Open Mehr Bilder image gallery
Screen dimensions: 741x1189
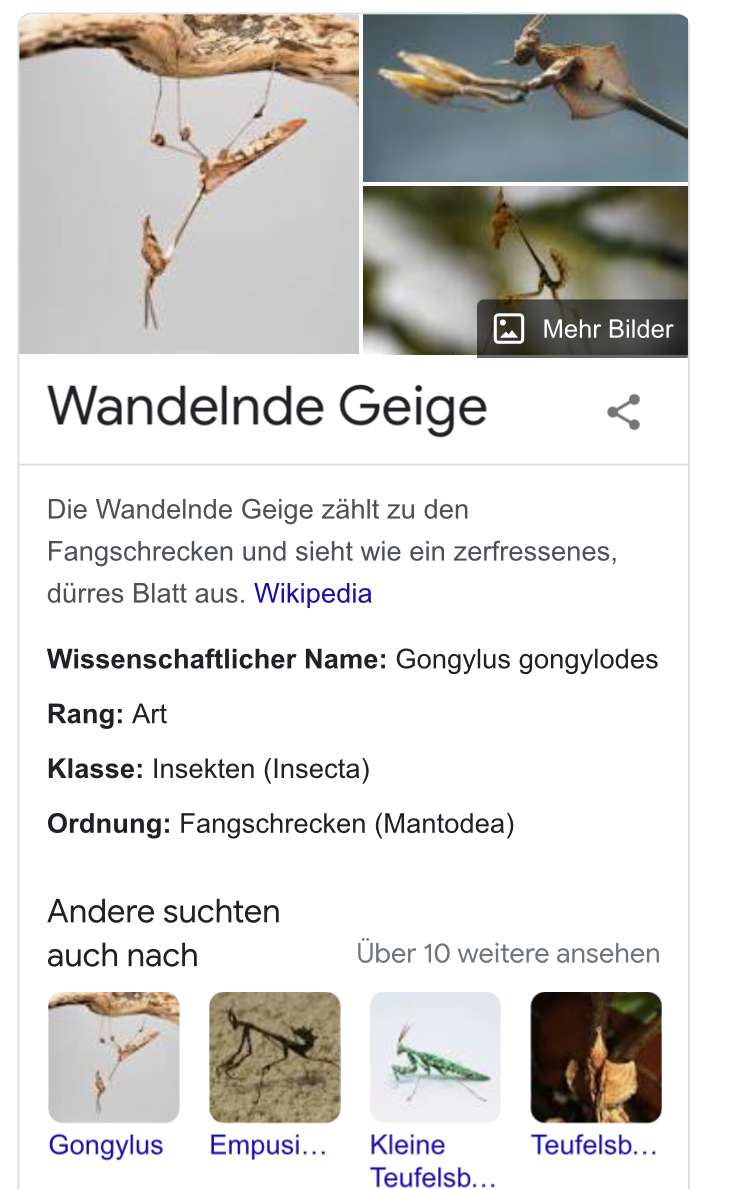(584, 329)
